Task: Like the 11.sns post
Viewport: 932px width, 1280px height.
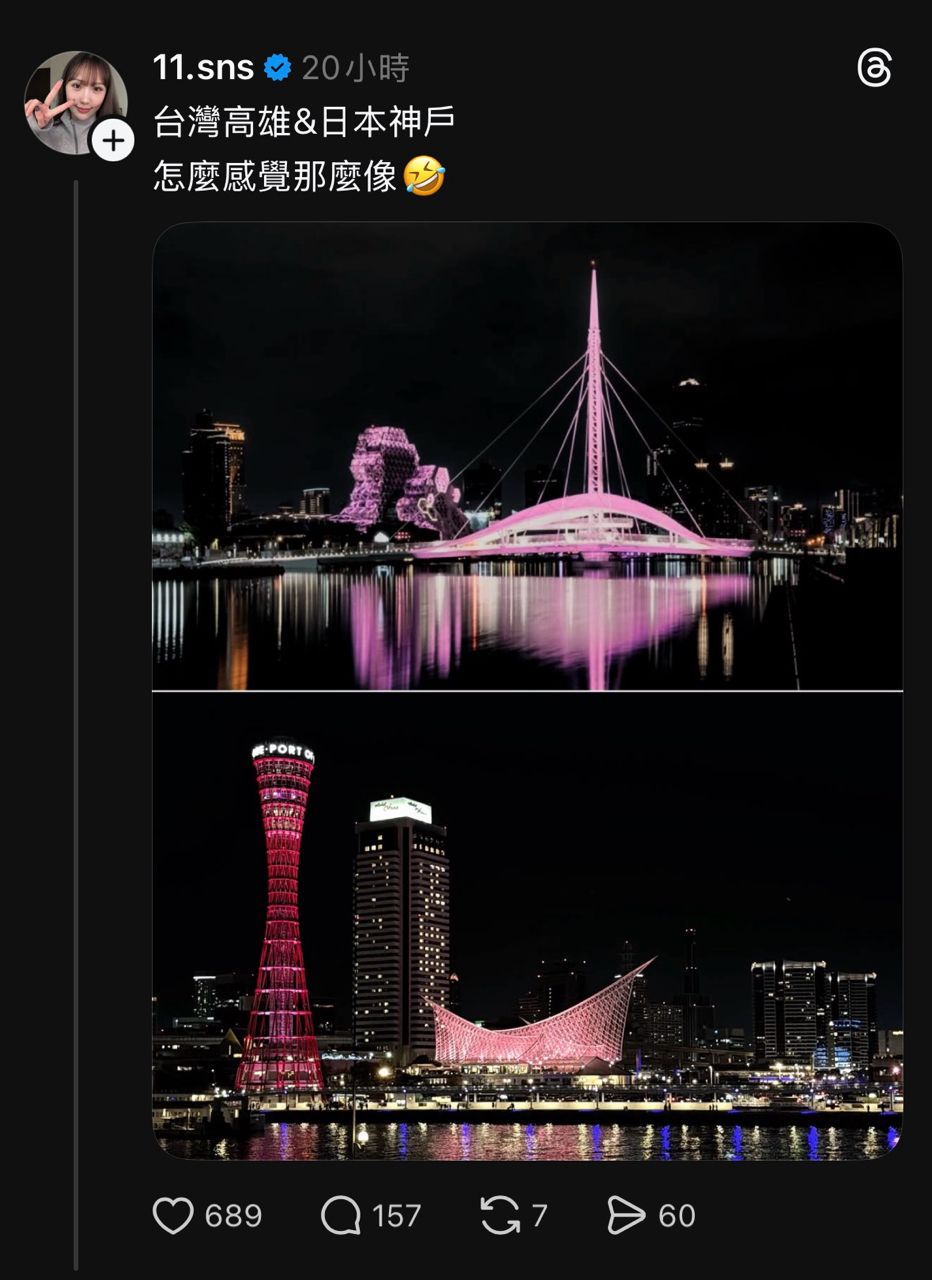Action: [x=173, y=1216]
